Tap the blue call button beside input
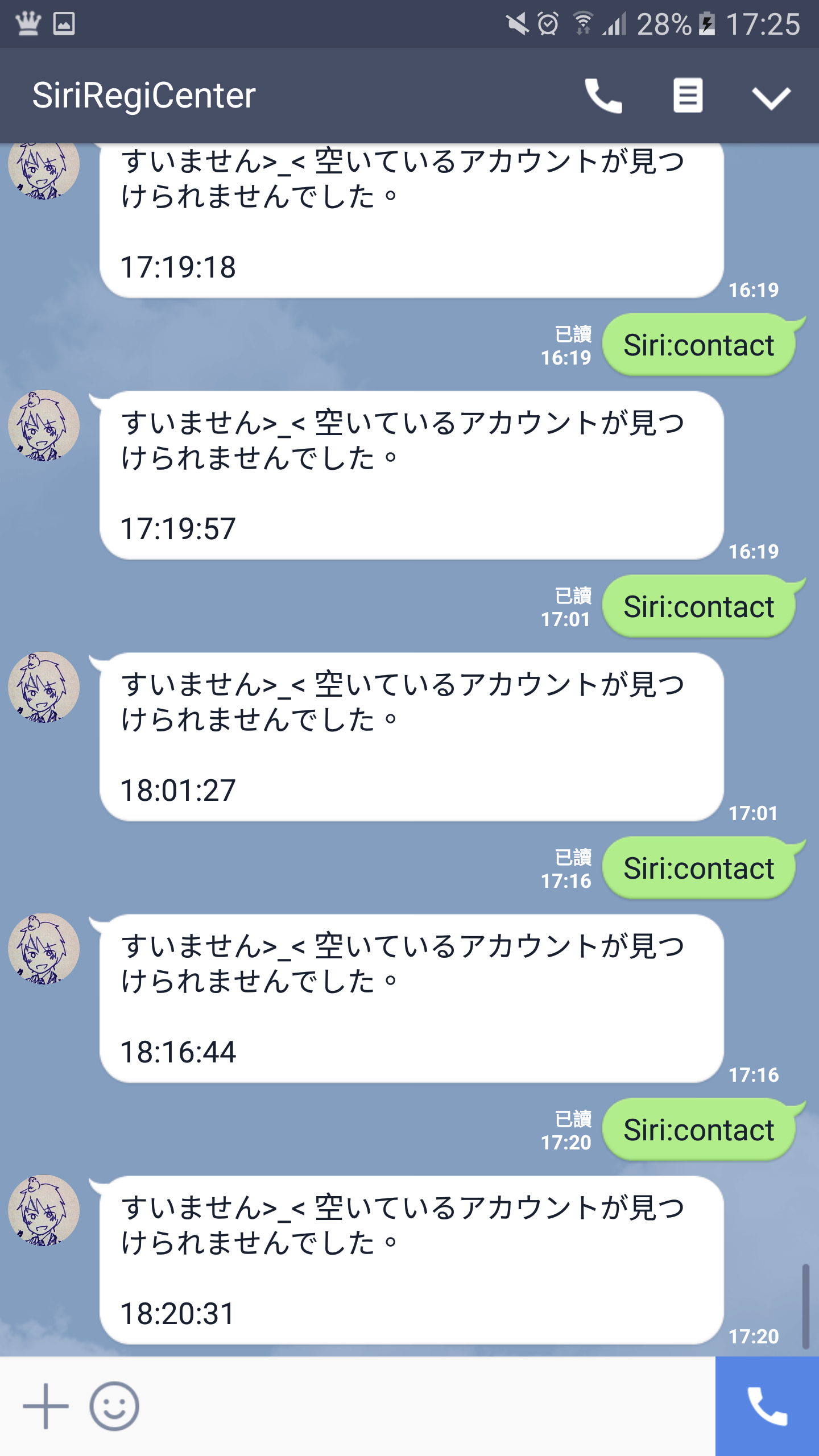 [767, 1406]
